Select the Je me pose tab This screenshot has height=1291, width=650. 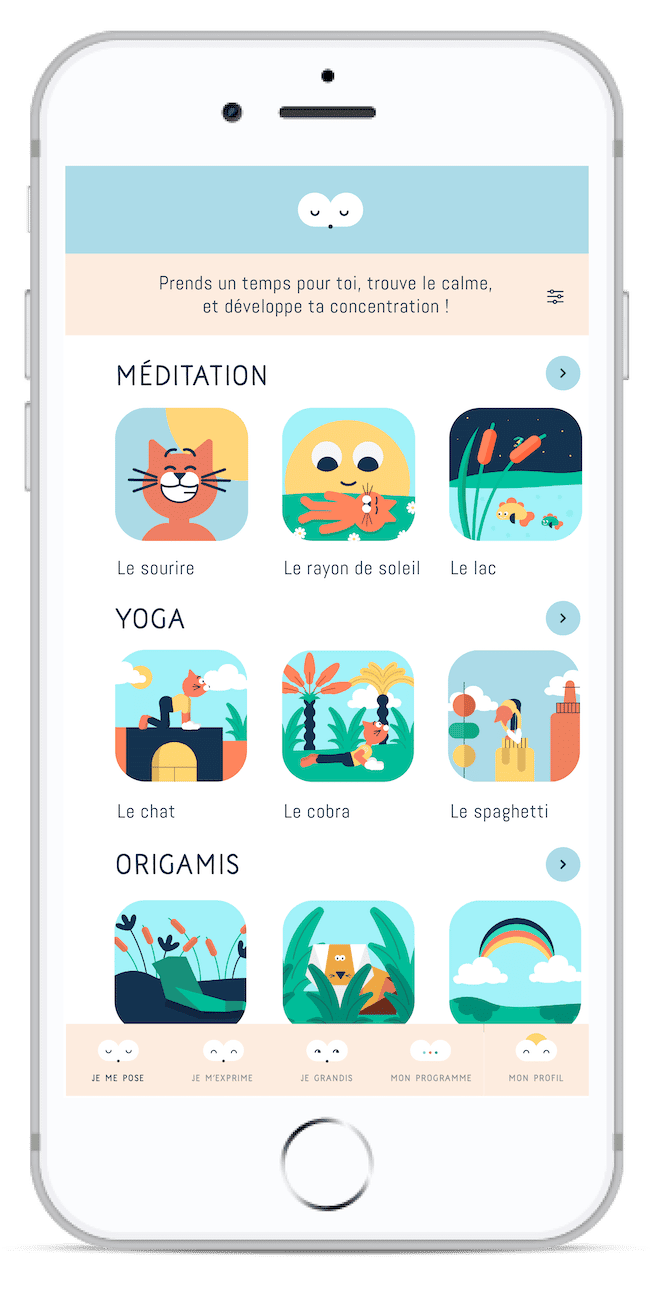tap(118, 1060)
